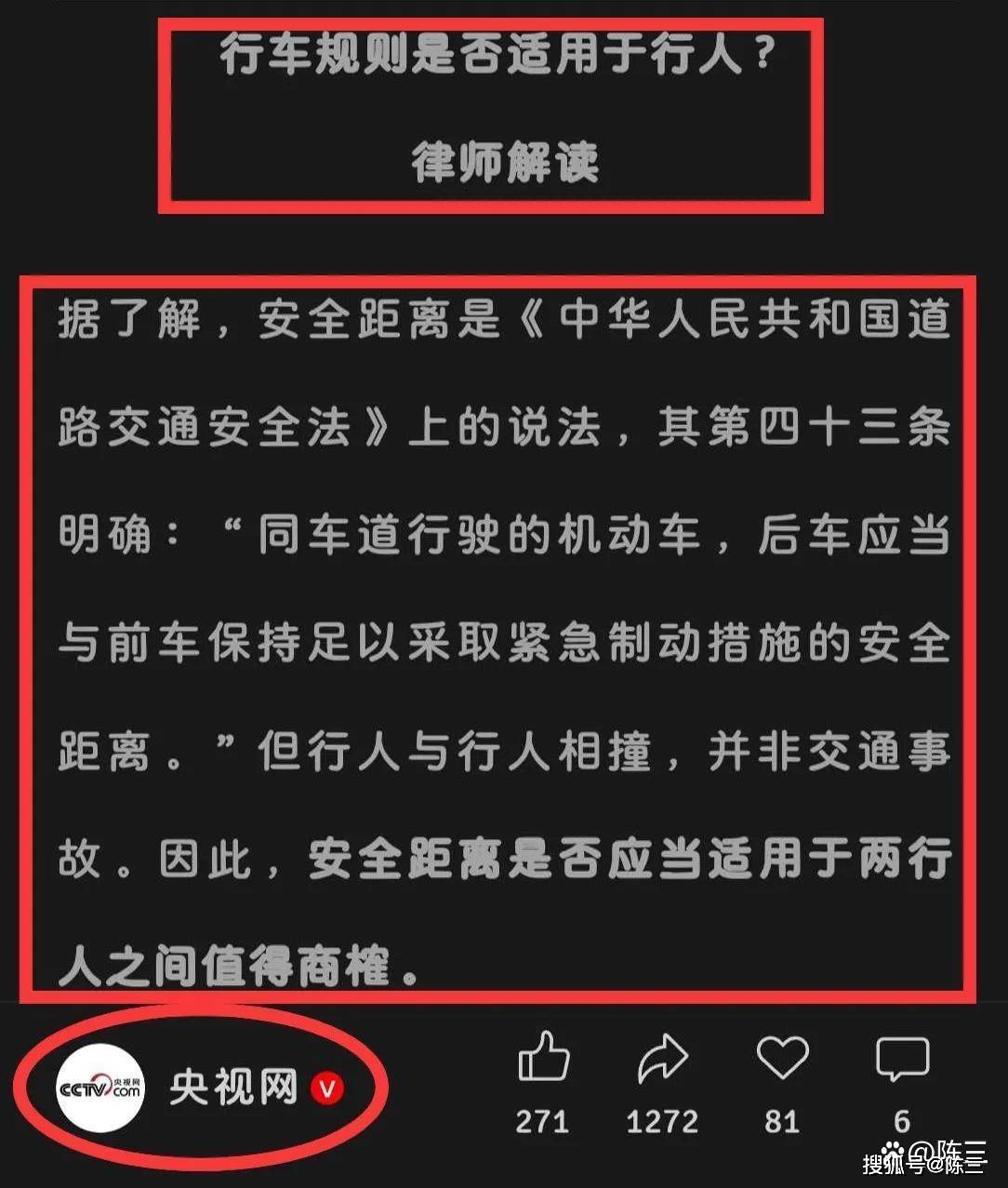Like this 央视网 post
1008x1188 pixels.
543,1059
